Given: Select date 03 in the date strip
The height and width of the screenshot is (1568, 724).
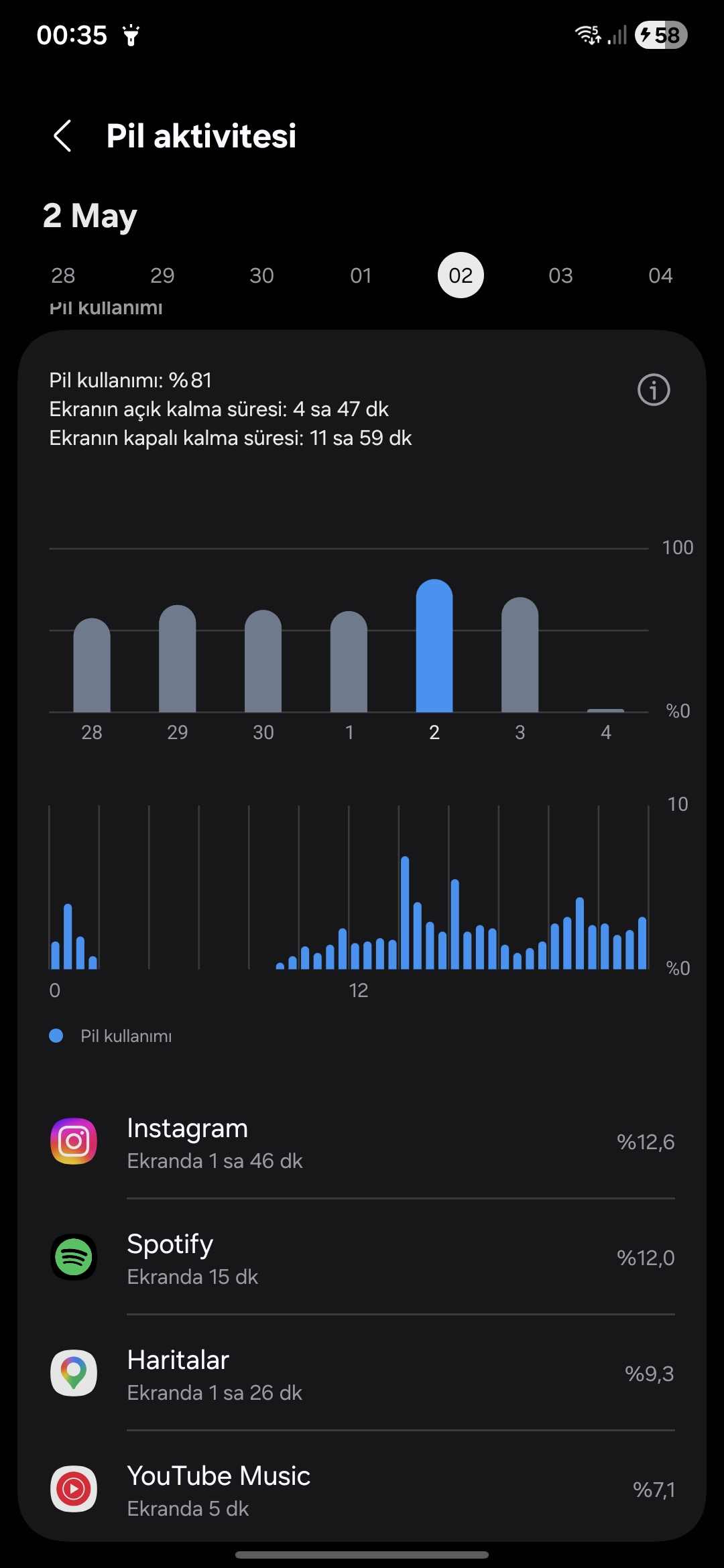Looking at the screenshot, I should 560,275.
